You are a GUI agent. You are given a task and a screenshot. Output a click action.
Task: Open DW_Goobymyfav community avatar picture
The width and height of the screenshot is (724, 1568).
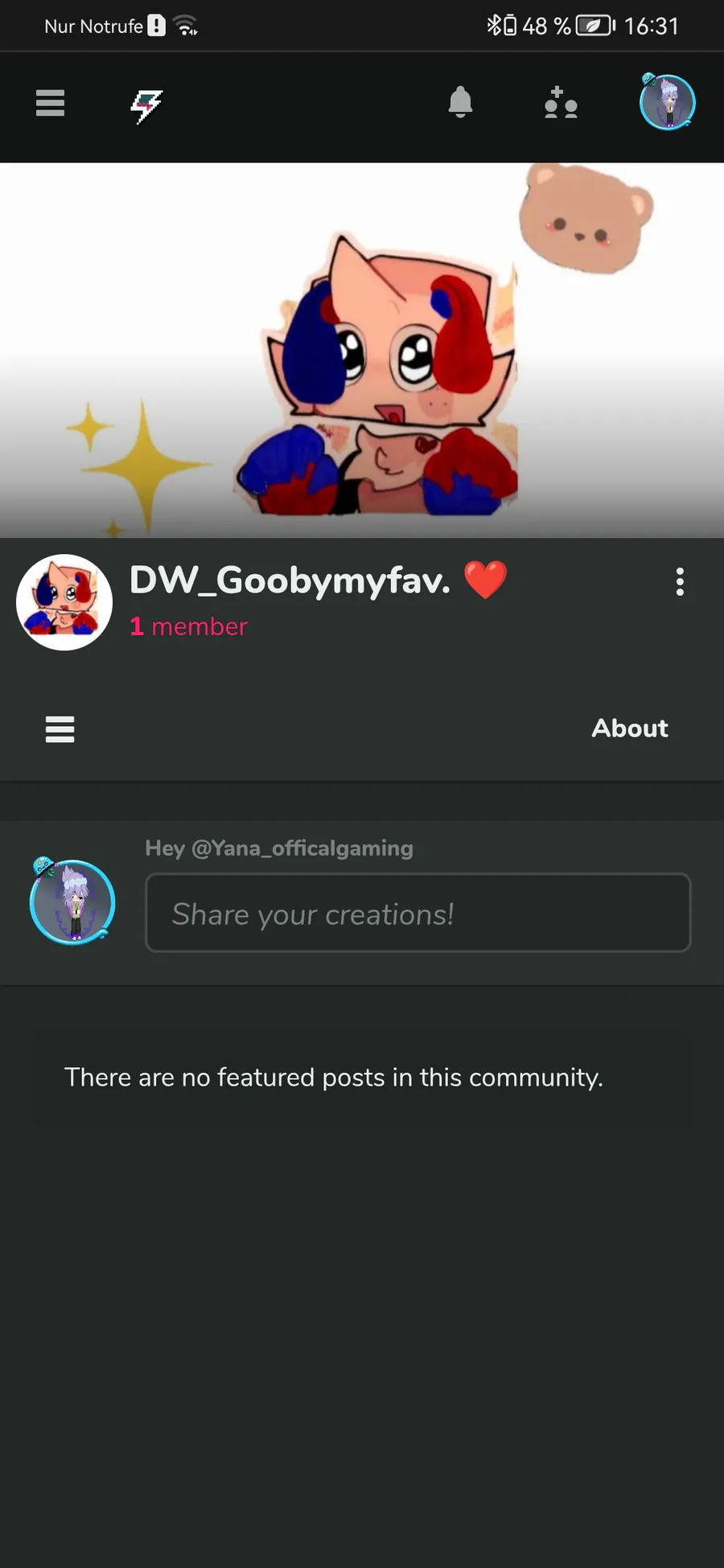pos(64,602)
